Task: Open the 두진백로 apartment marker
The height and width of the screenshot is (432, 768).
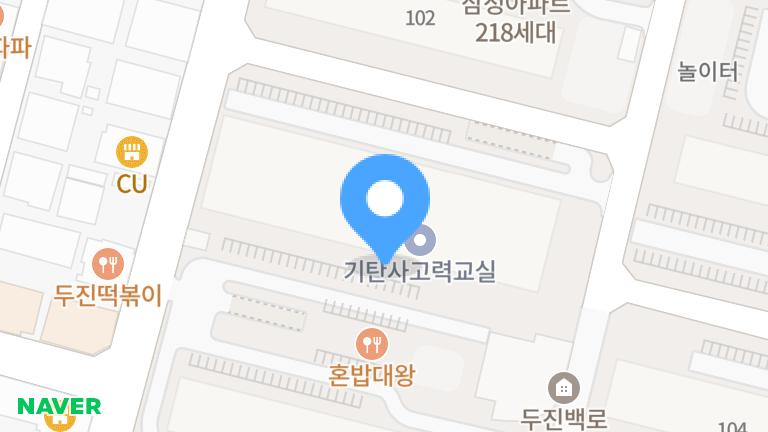Action: [x=564, y=387]
